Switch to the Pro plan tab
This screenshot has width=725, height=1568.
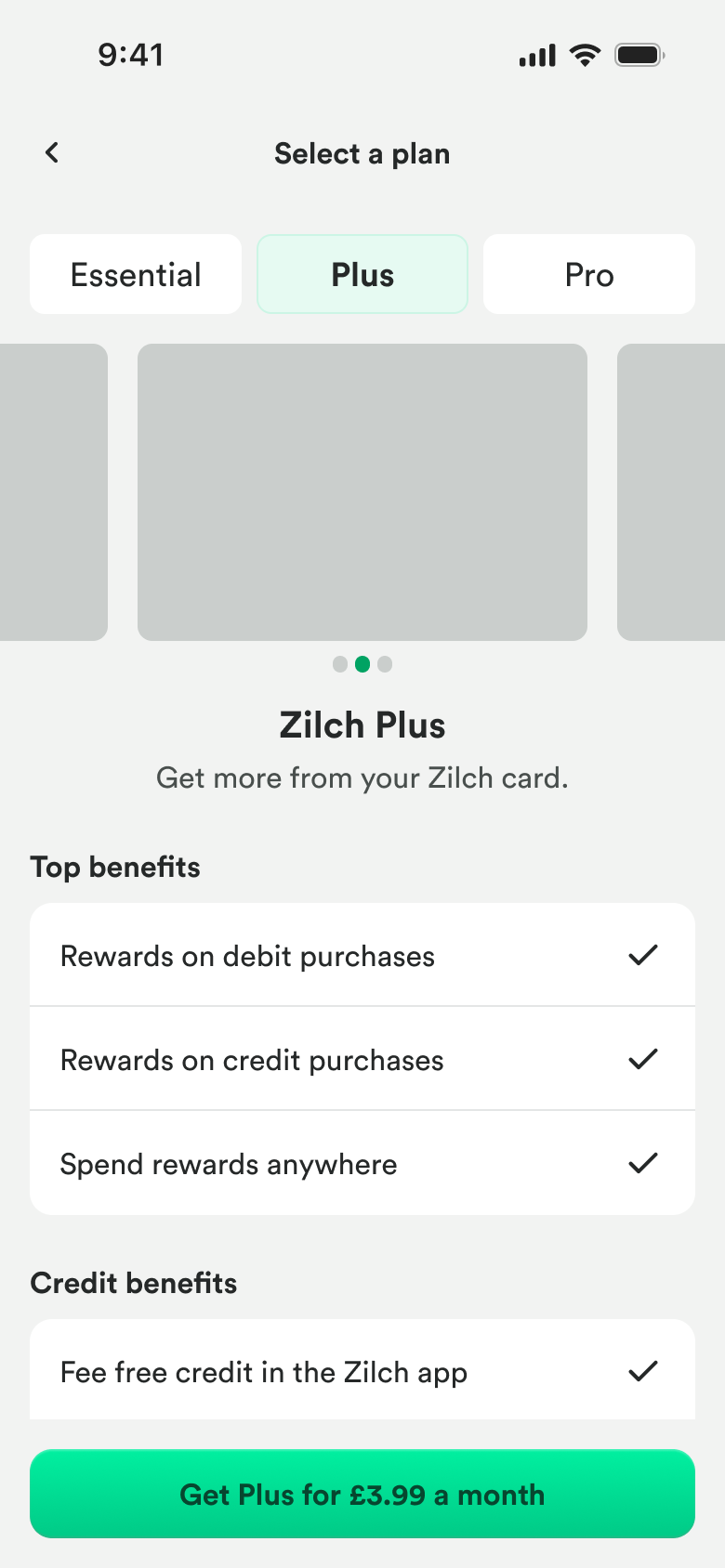tap(589, 275)
